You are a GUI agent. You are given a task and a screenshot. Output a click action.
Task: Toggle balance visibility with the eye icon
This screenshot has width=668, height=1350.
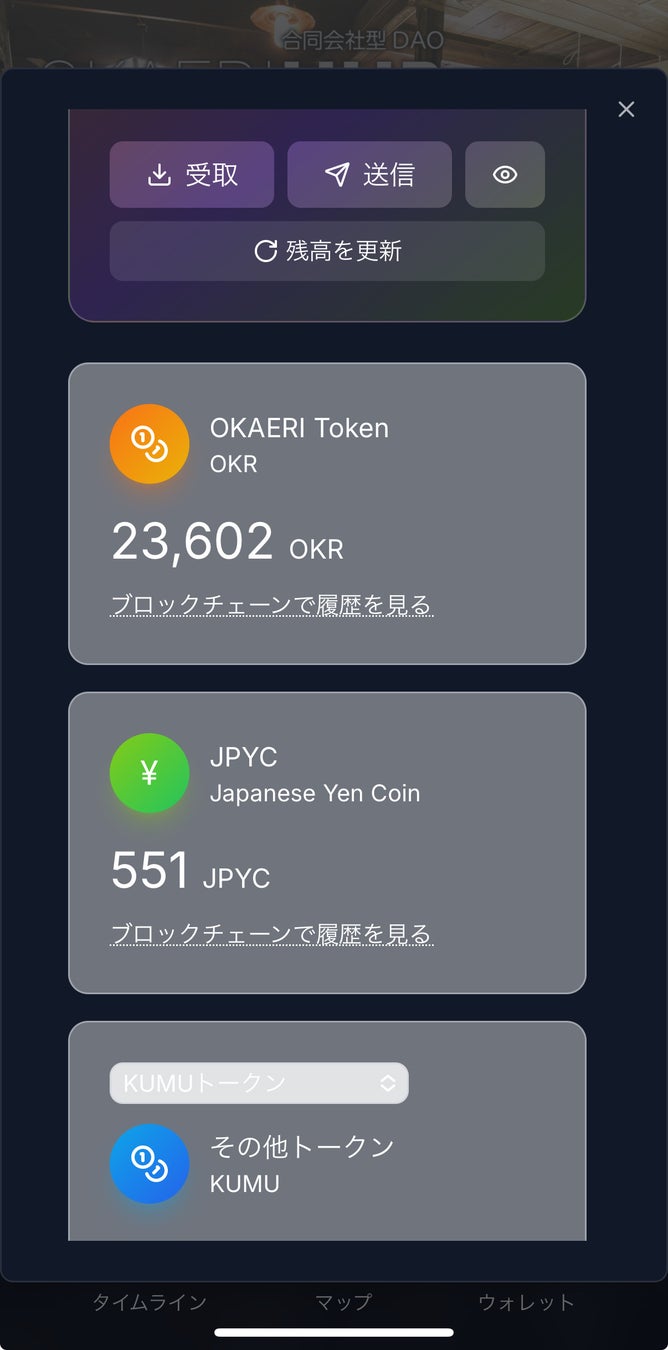[x=505, y=175]
